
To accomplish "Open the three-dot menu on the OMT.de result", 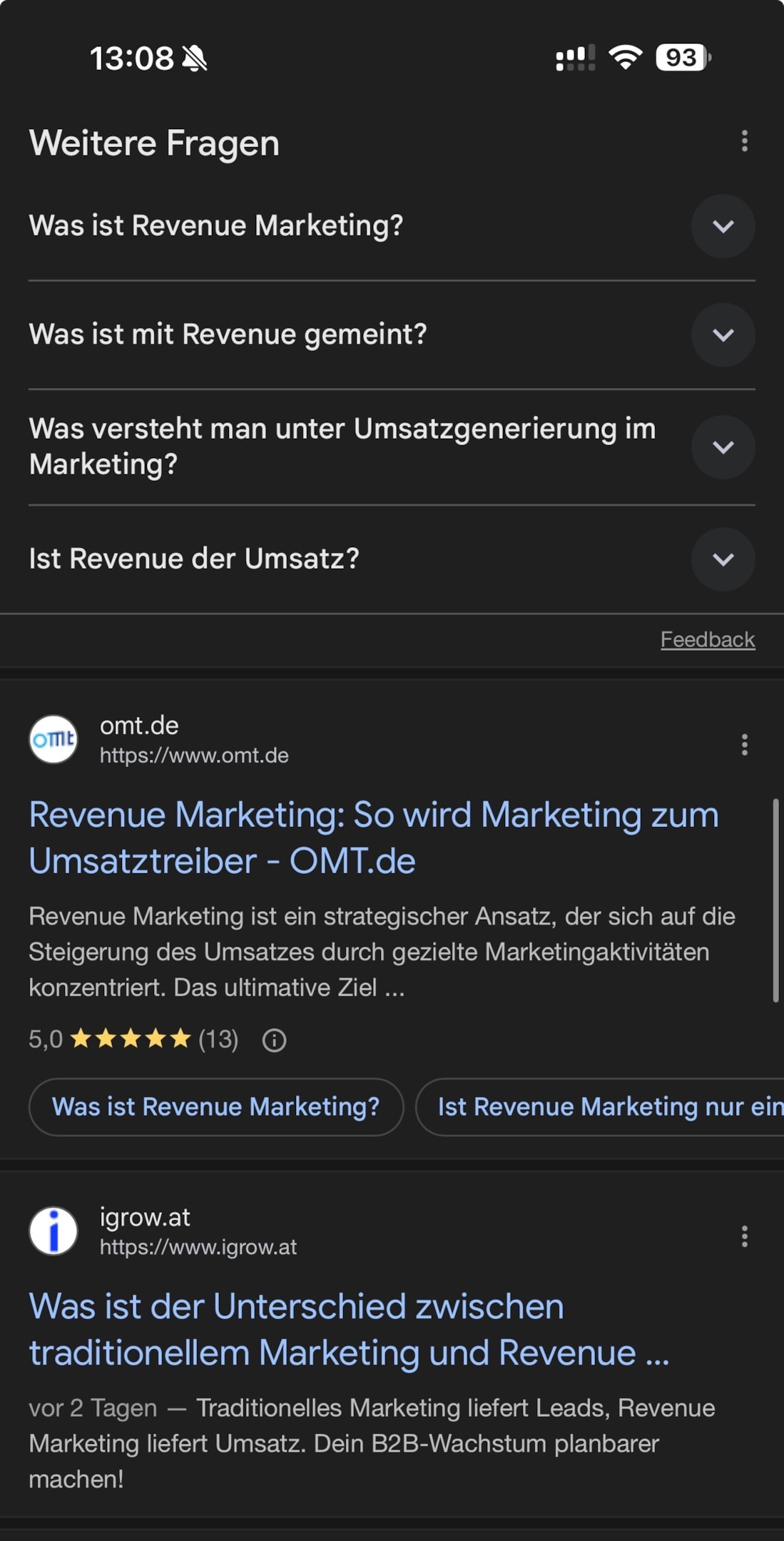I will pos(744,746).
